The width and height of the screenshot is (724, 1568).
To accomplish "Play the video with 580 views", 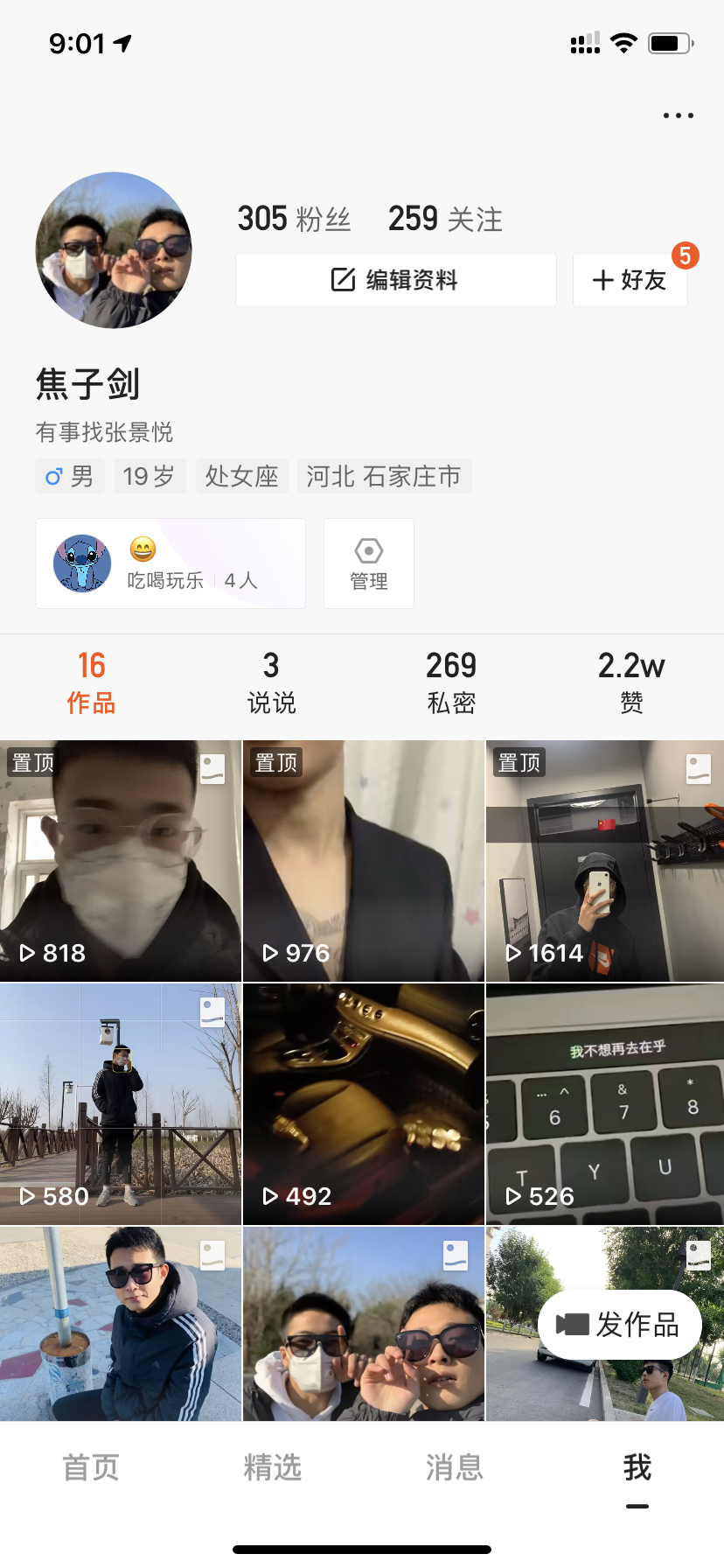I will tap(120, 1104).
